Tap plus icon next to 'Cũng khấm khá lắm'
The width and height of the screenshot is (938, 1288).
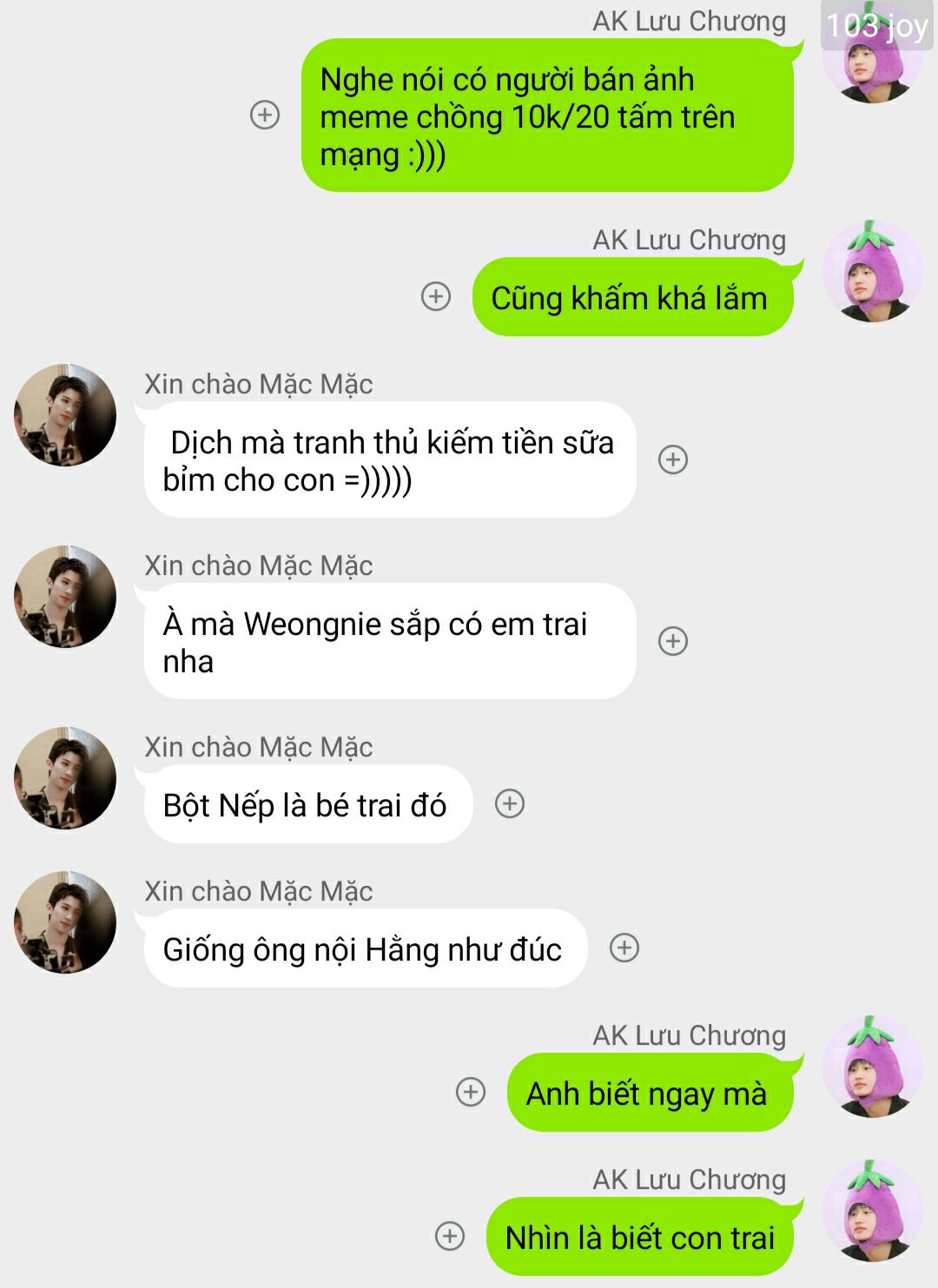click(436, 296)
